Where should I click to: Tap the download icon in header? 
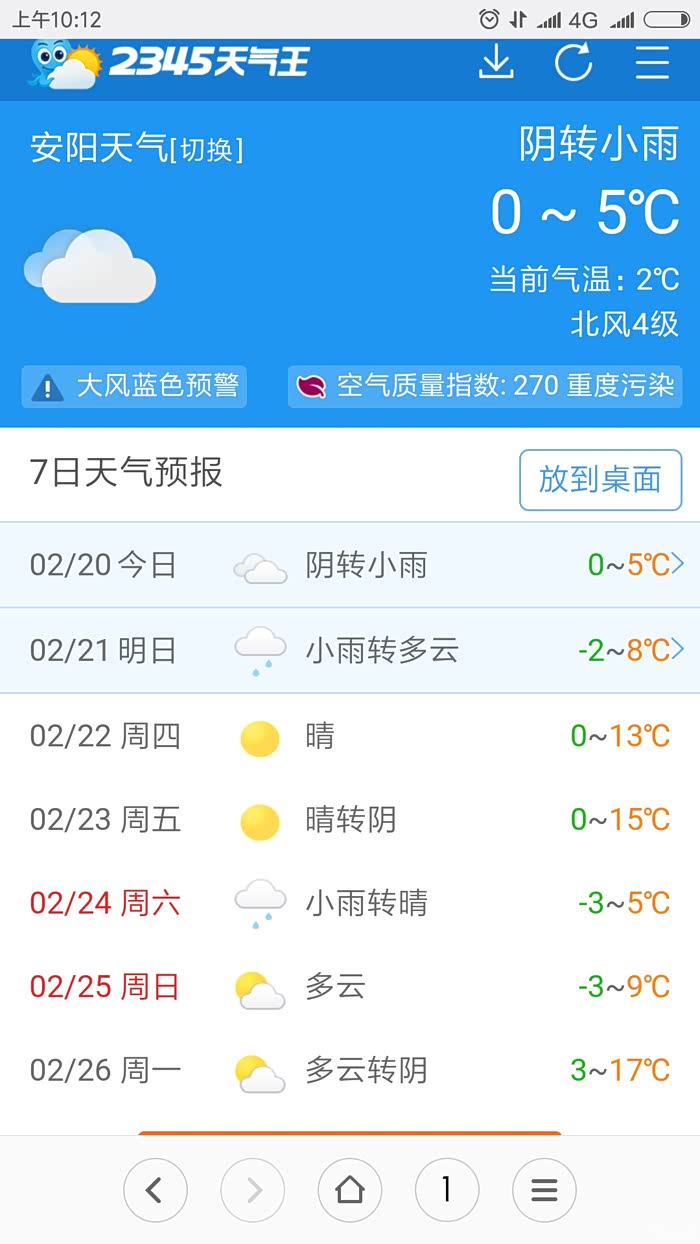[x=496, y=62]
